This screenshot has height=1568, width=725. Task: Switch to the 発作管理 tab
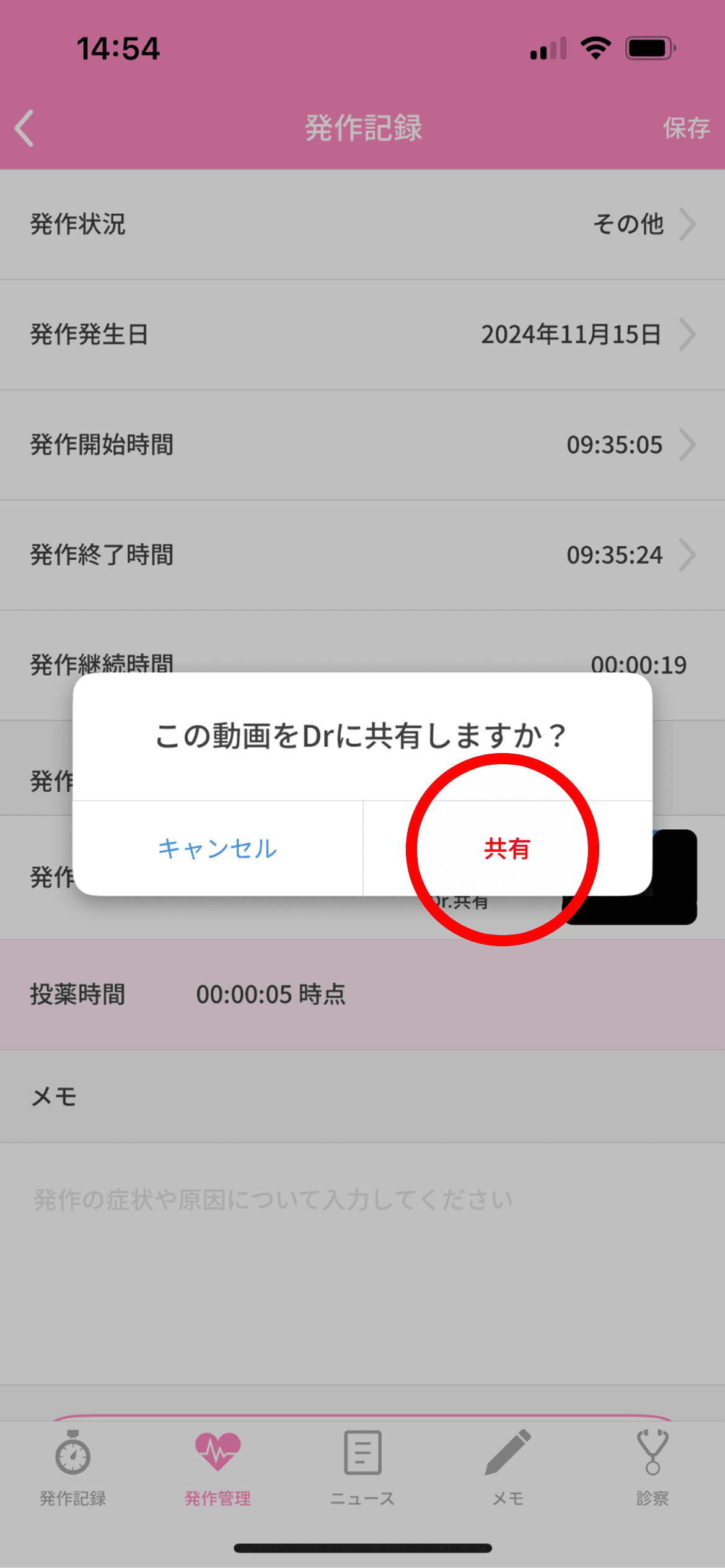click(217, 1469)
